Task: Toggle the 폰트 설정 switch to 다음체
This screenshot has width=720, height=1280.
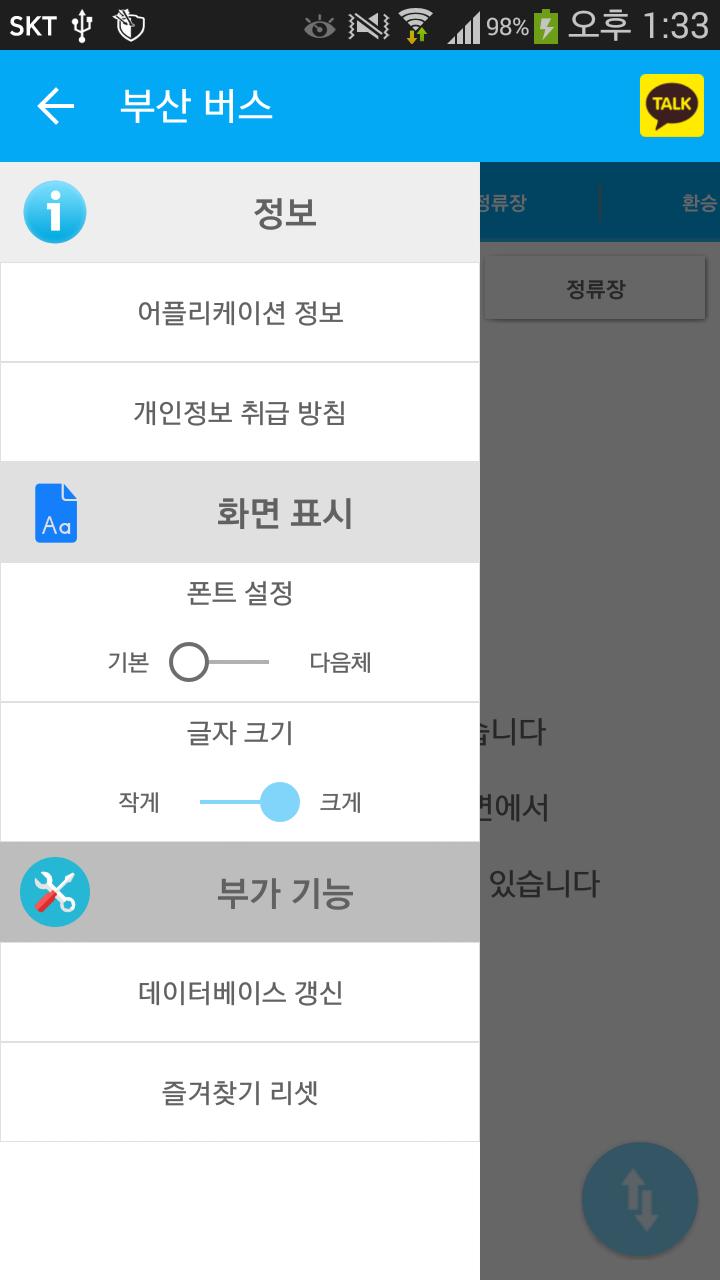Action: pyautogui.click(x=219, y=662)
